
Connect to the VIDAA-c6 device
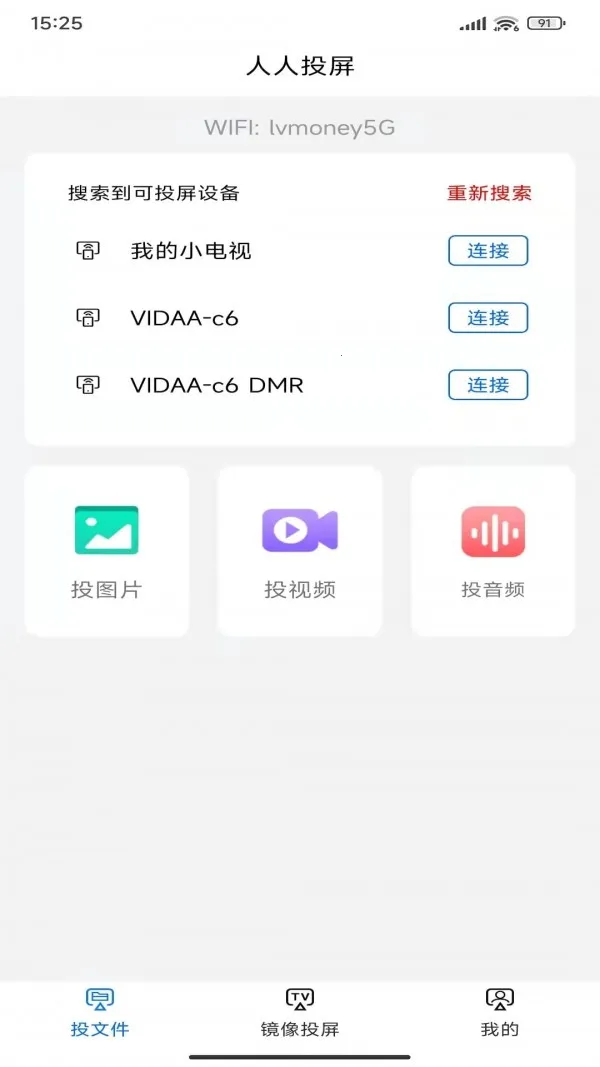(x=488, y=318)
